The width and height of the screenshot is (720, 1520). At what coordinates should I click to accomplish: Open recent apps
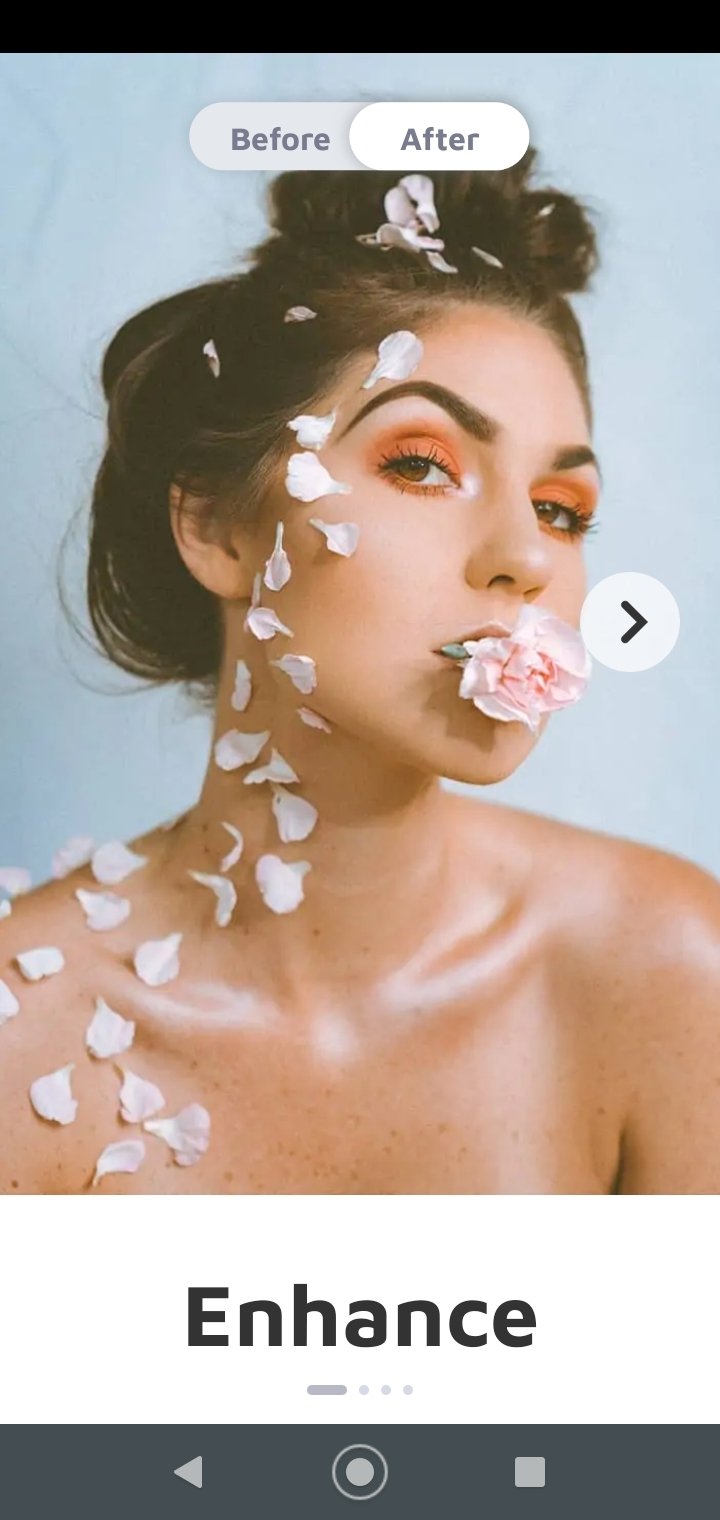530,1472
